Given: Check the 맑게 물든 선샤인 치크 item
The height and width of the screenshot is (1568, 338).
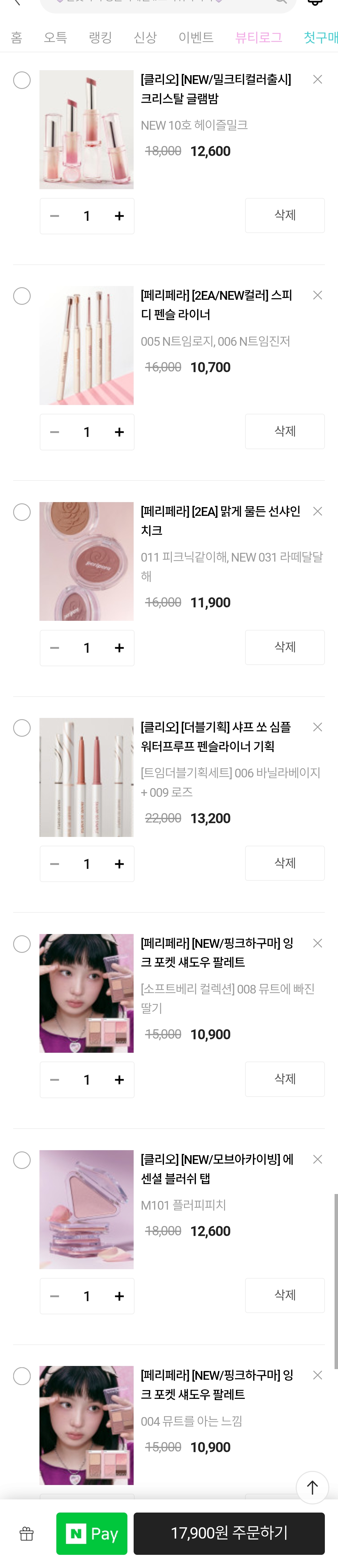Looking at the screenshot, I should coord(22,512).
